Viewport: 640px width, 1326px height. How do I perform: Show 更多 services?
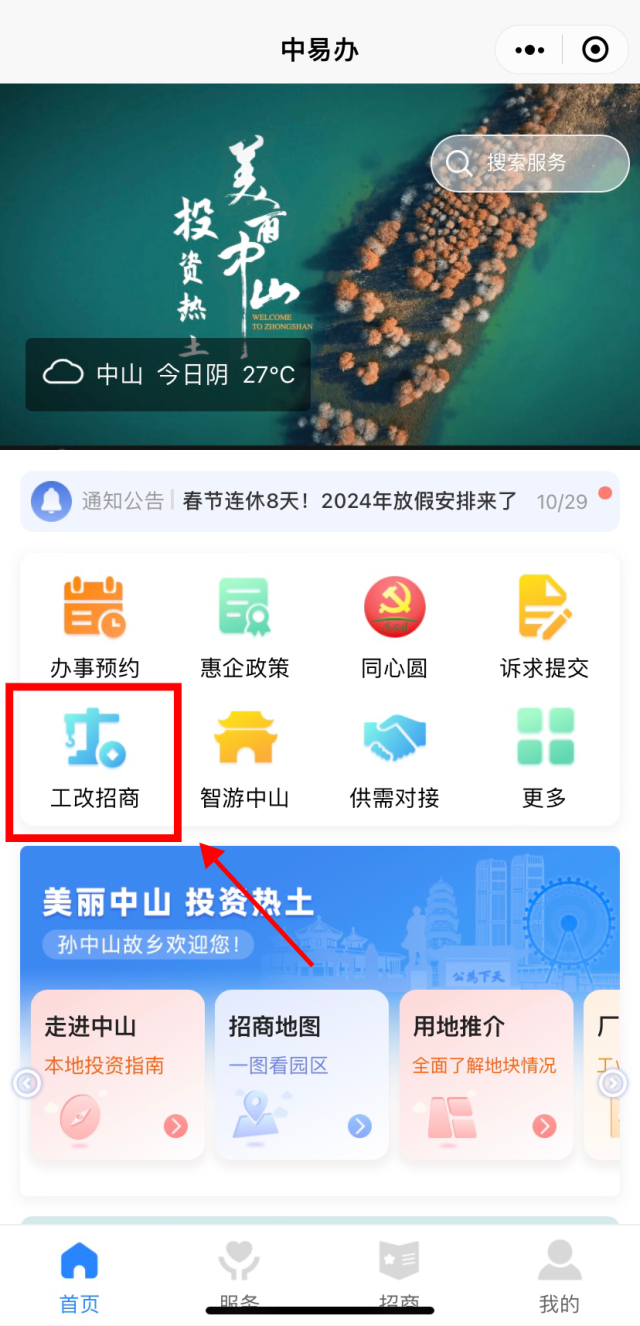pos(544,758)
